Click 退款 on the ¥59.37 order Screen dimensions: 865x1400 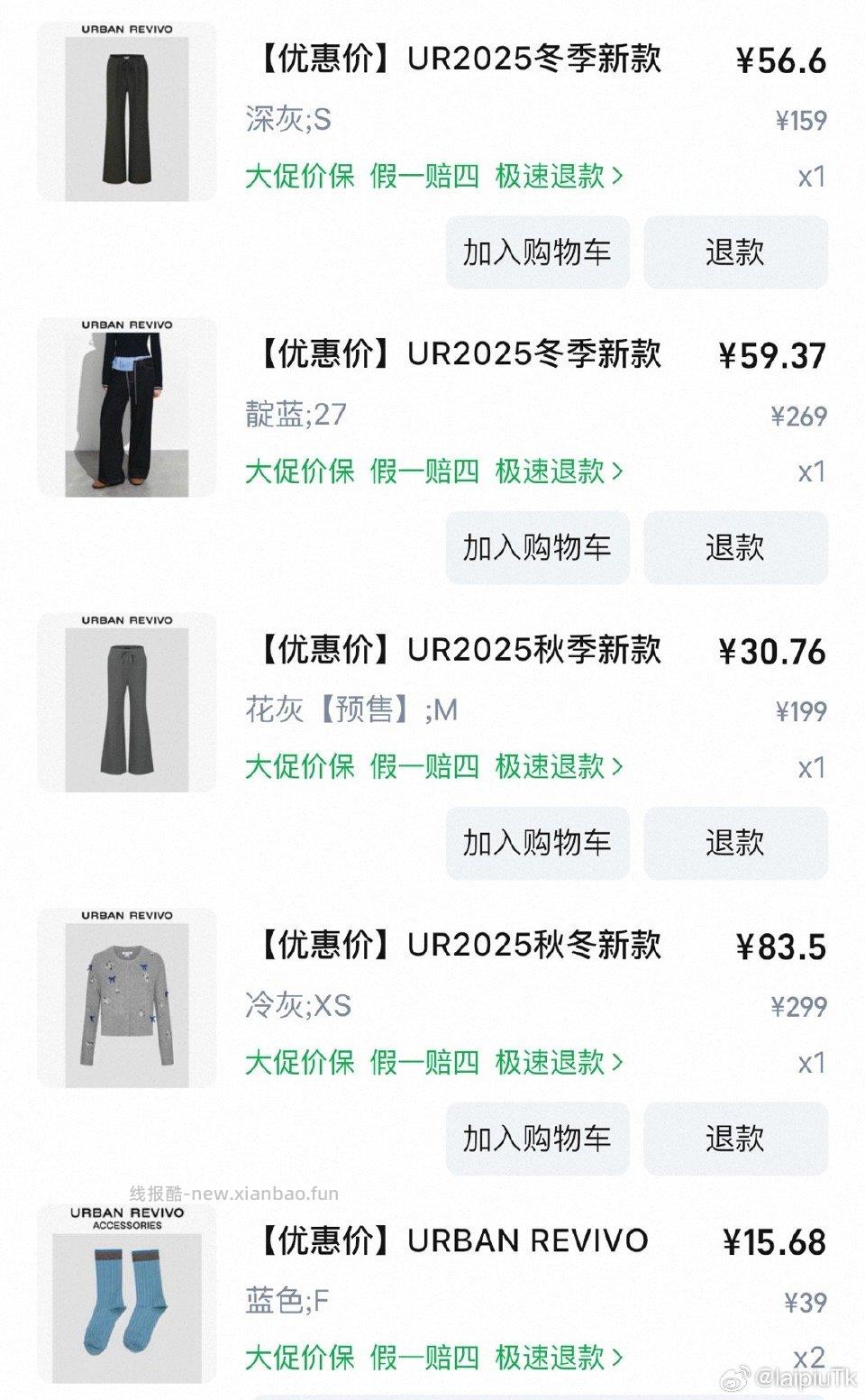pos(735,547)
